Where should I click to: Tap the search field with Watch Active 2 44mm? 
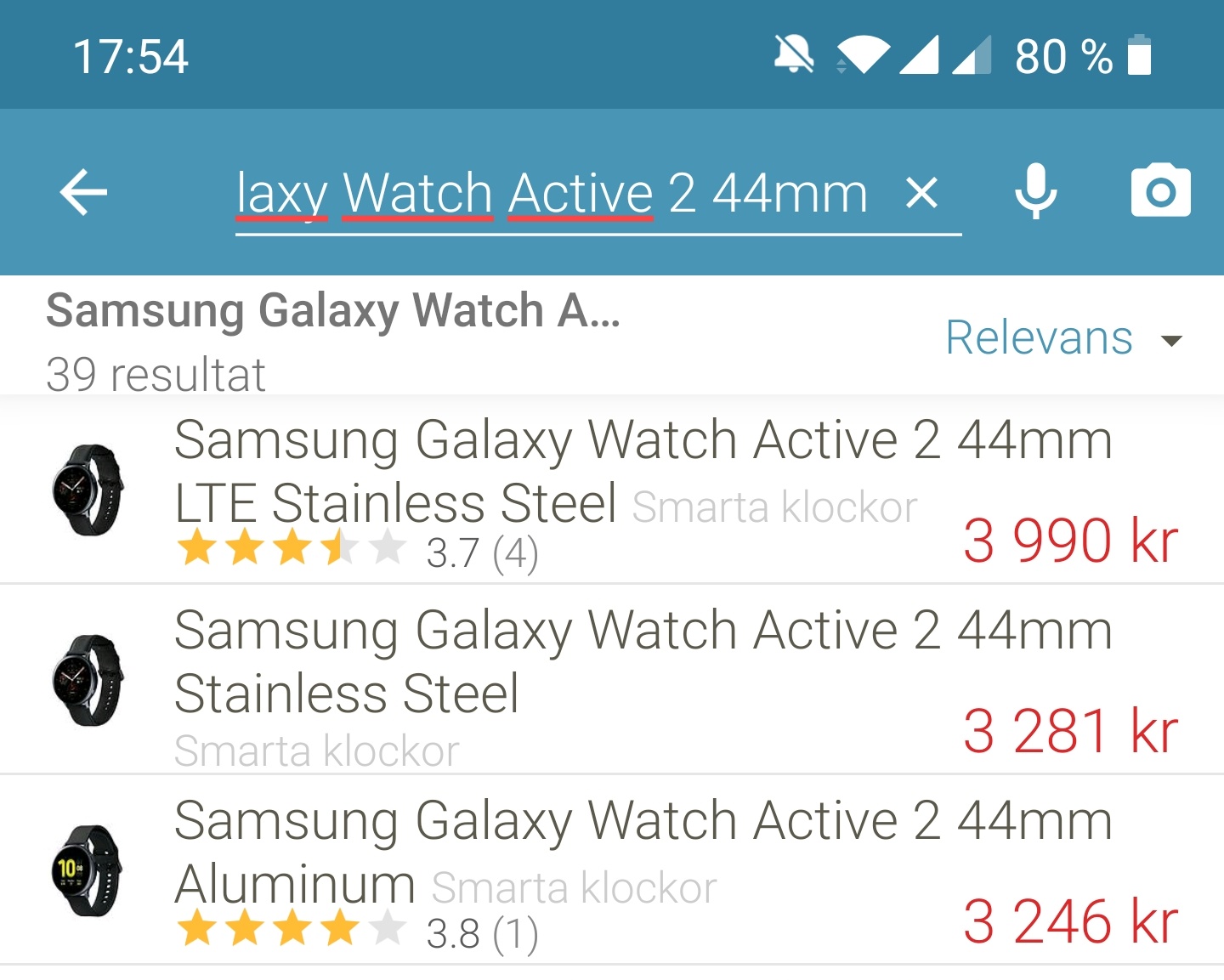(552, 194)
